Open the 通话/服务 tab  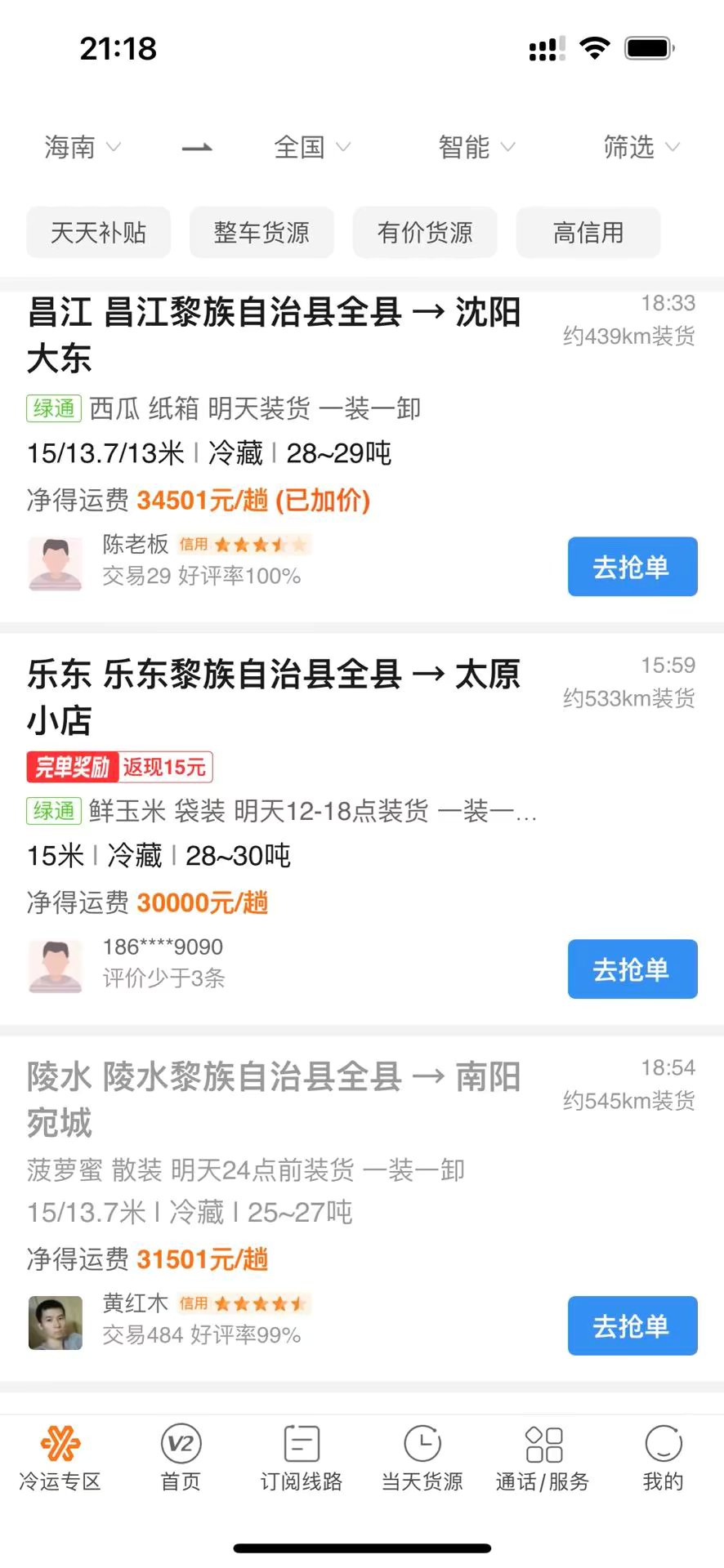[543, 1459]
